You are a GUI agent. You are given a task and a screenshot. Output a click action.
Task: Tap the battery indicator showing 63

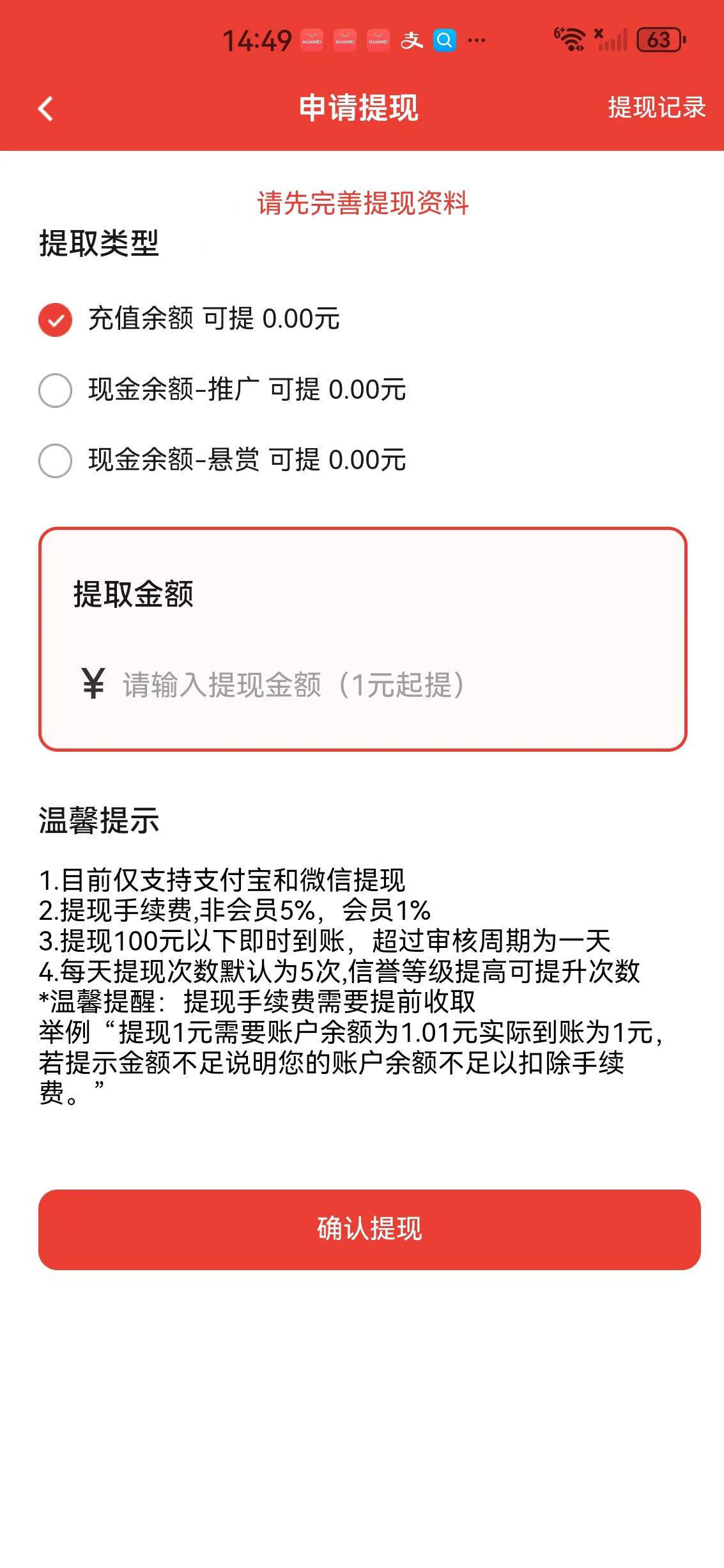point(659,40)
